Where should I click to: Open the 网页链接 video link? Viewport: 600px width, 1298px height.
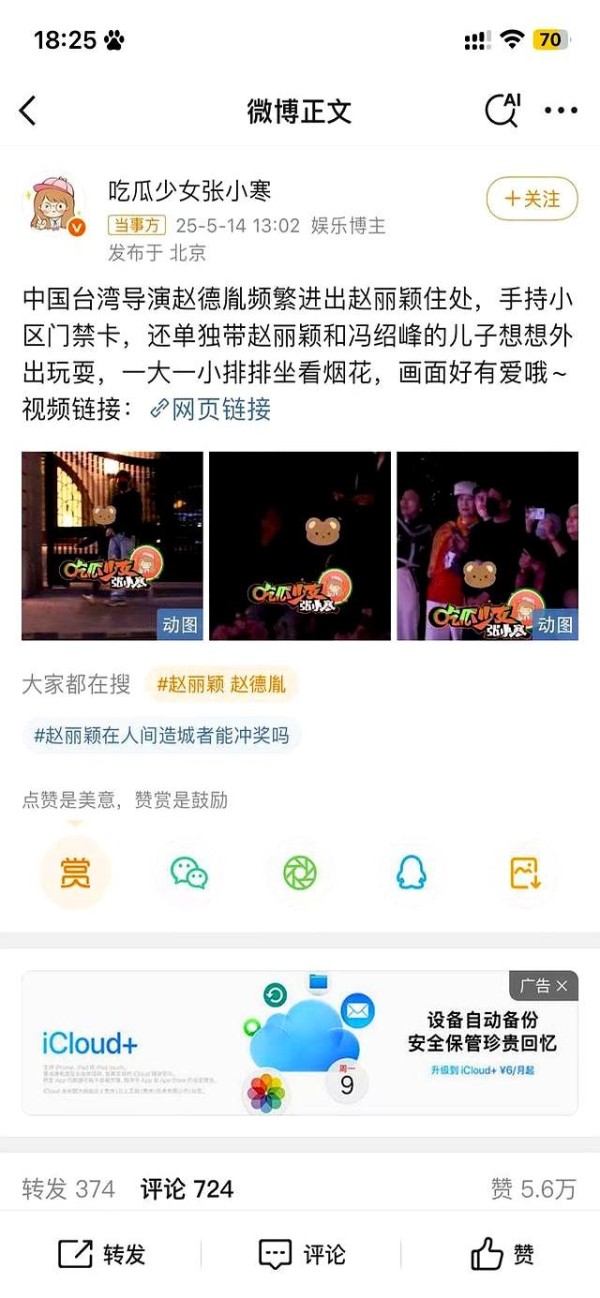point(211,409)
